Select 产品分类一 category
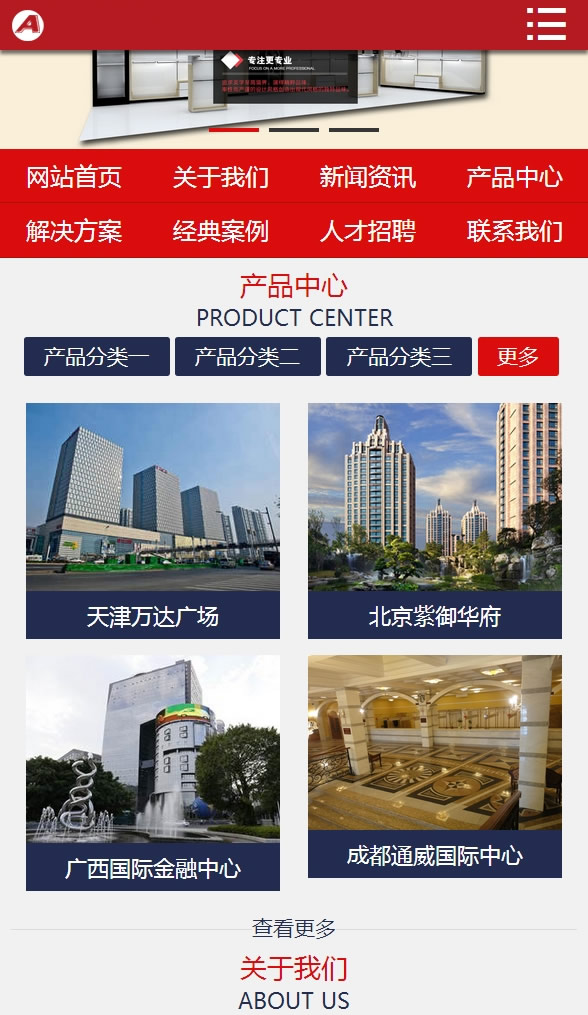 [x=96, y=356]
